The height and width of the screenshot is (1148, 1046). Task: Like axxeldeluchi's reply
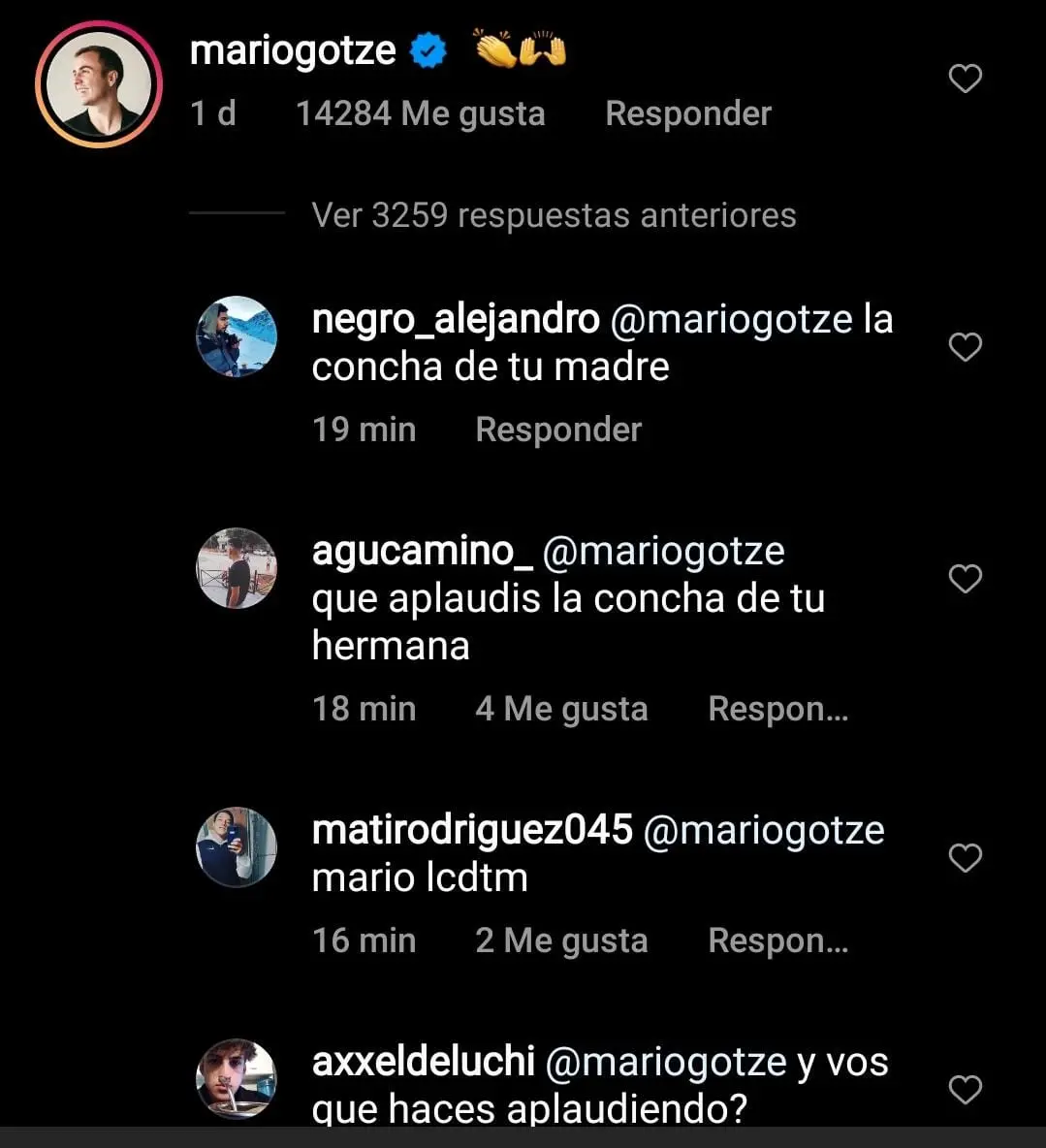click(x=965, y=1090)
